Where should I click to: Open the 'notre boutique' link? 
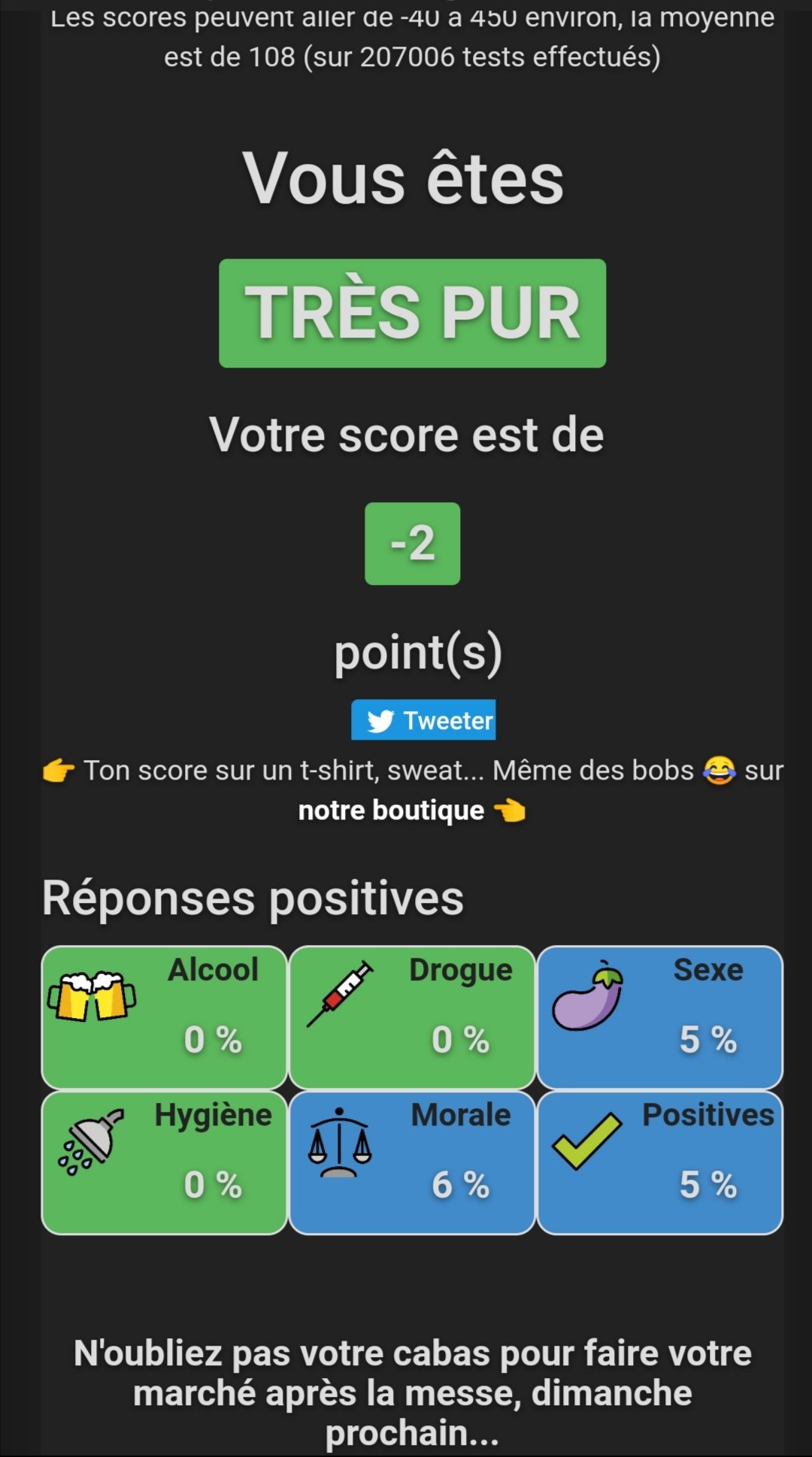click(x=391, y=810)
